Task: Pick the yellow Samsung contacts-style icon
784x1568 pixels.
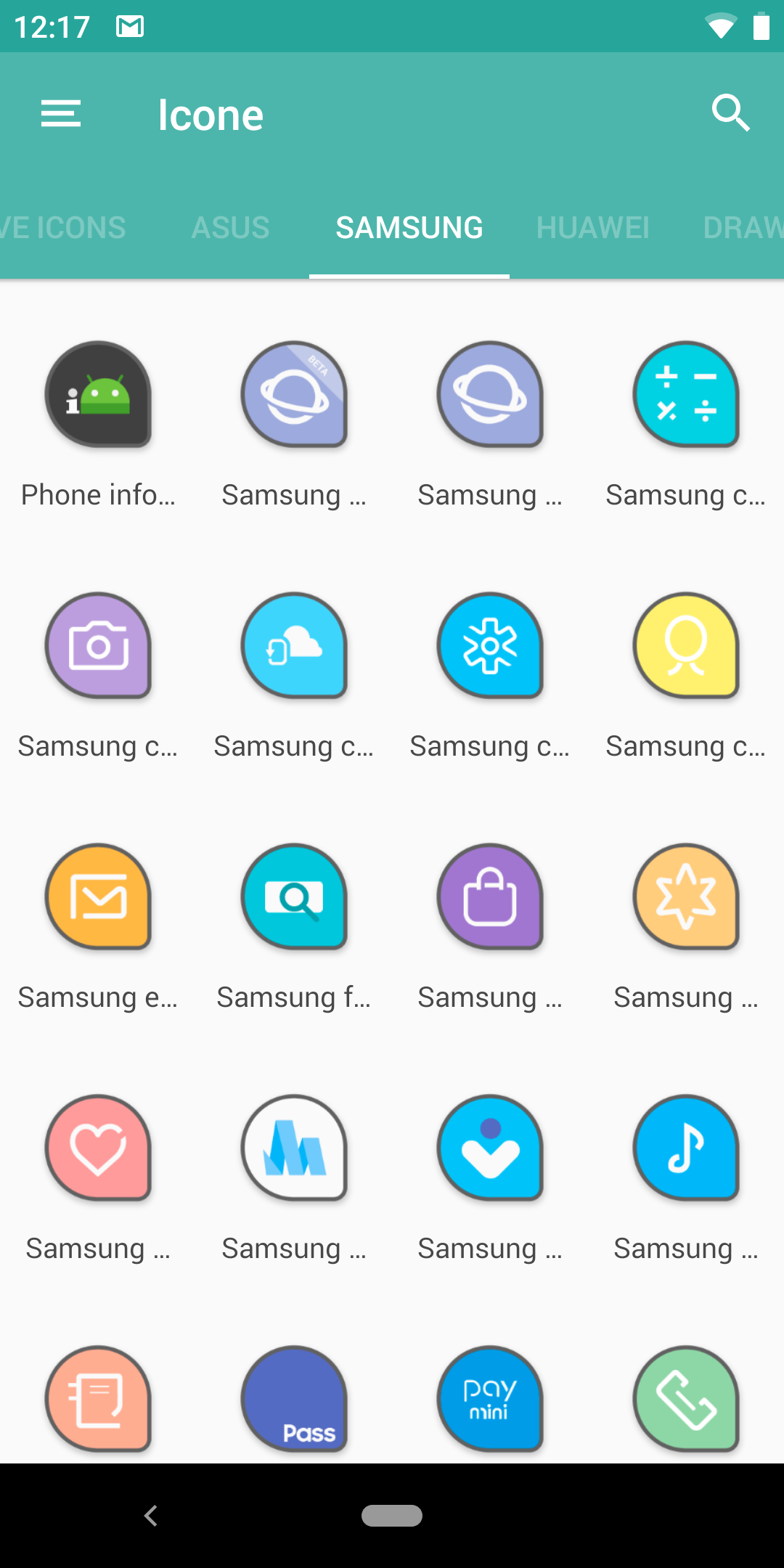Action: 686,645
